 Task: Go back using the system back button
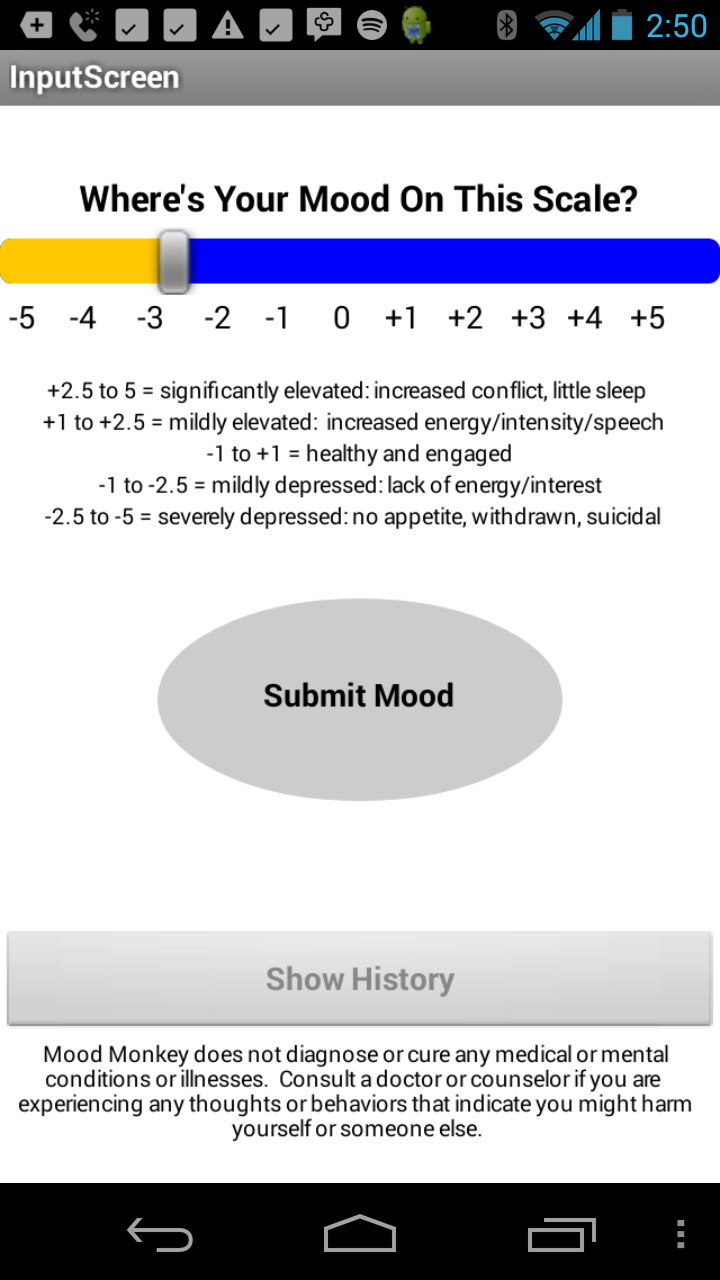(x=160, y=1233)
